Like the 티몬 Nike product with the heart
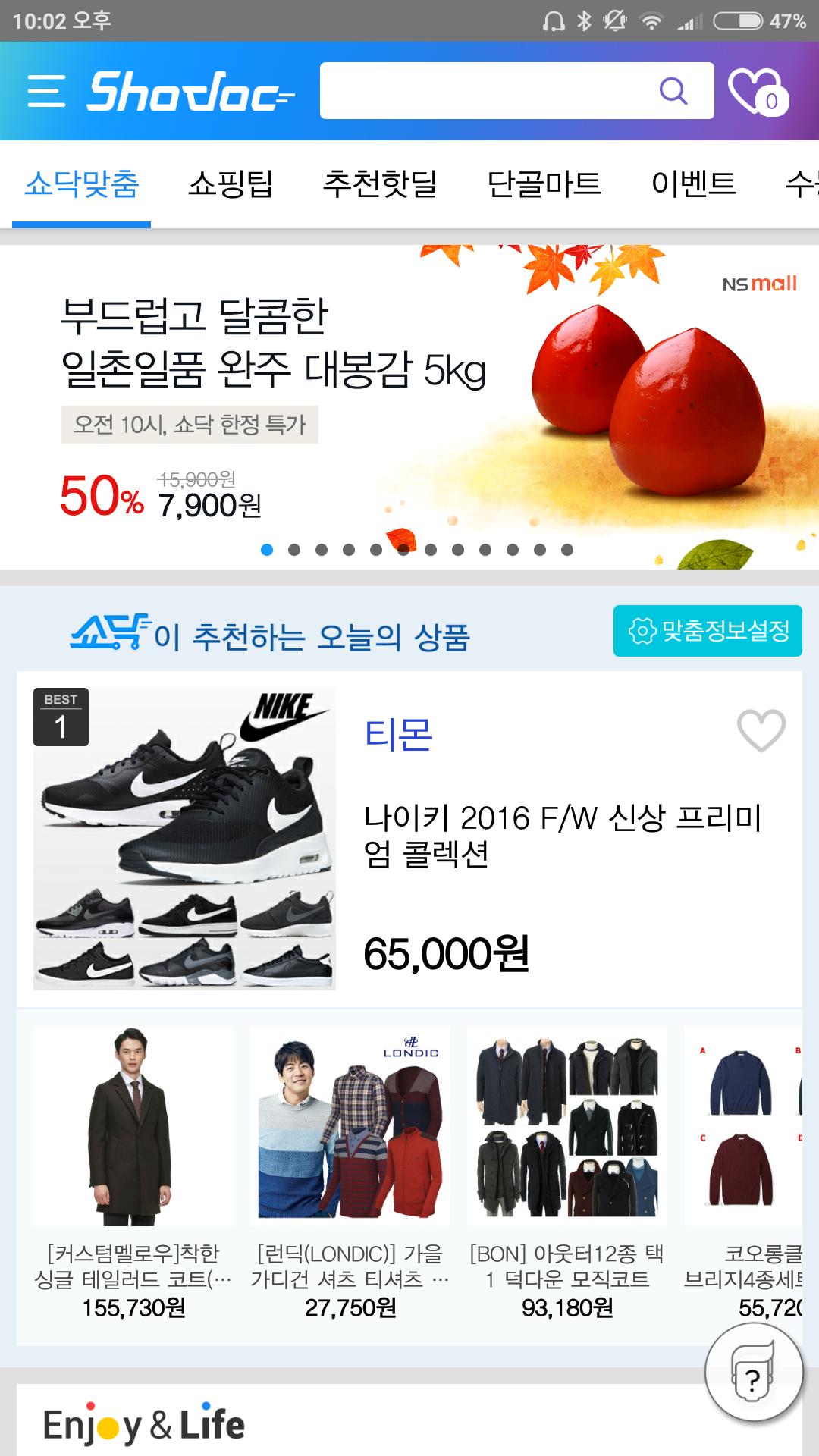Image resolution: width=819 pixels, height=1456 pixels. click(x=761, y=730)
